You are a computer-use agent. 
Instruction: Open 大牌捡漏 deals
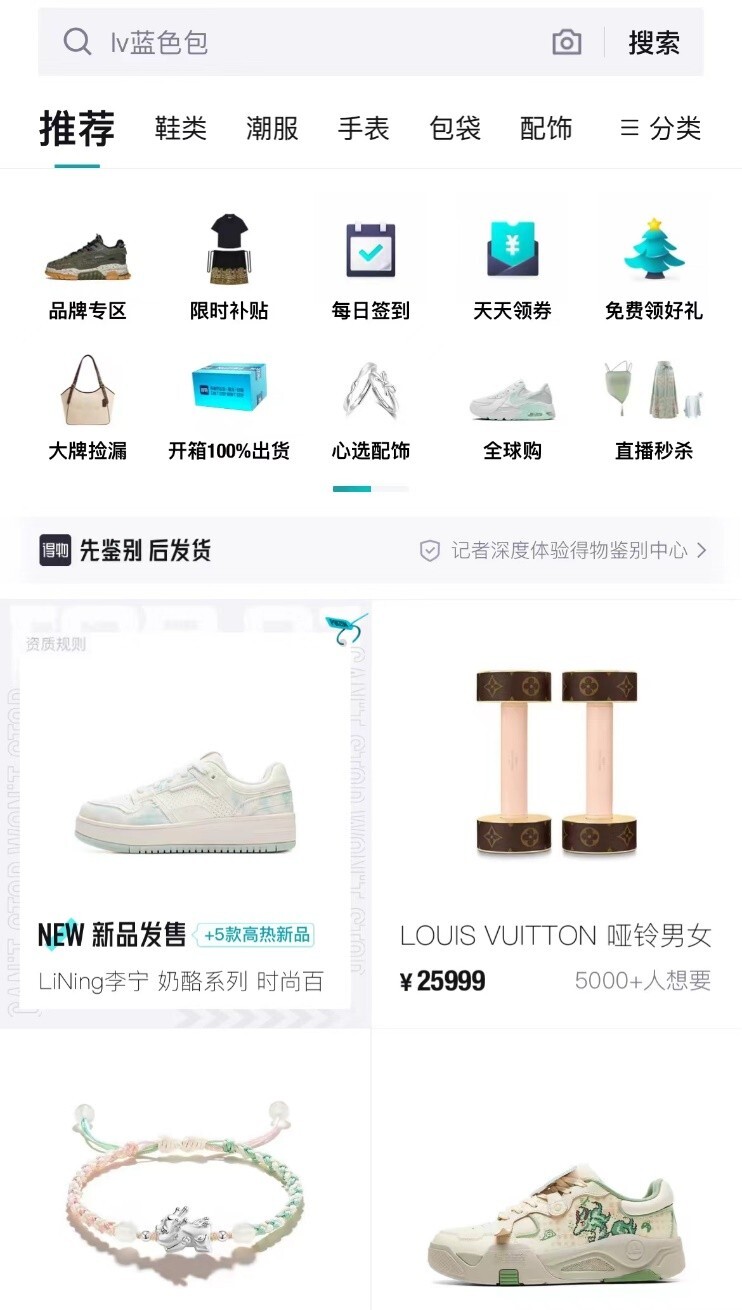click(88, 408)
